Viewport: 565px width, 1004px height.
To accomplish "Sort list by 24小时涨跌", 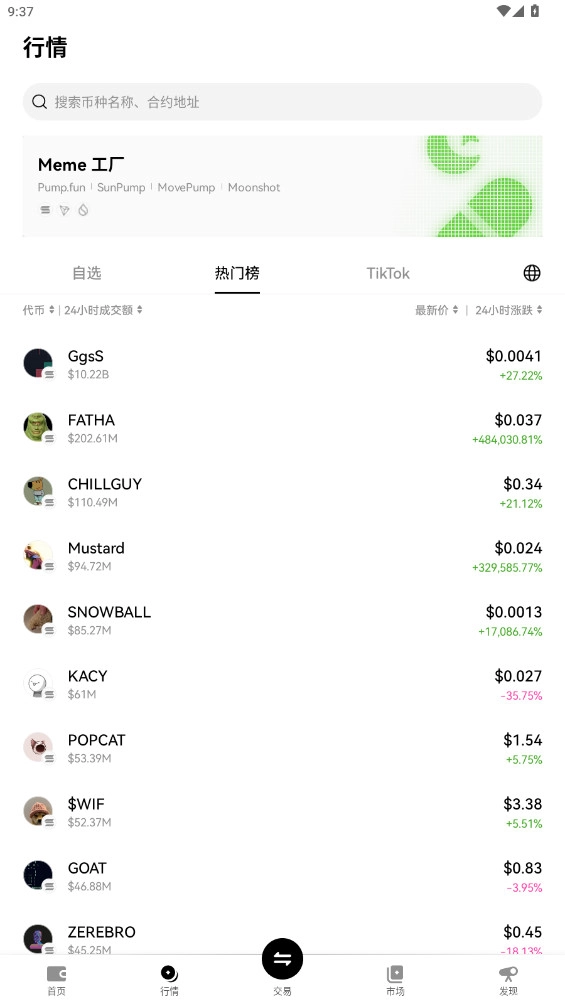I will click(509, 310).
